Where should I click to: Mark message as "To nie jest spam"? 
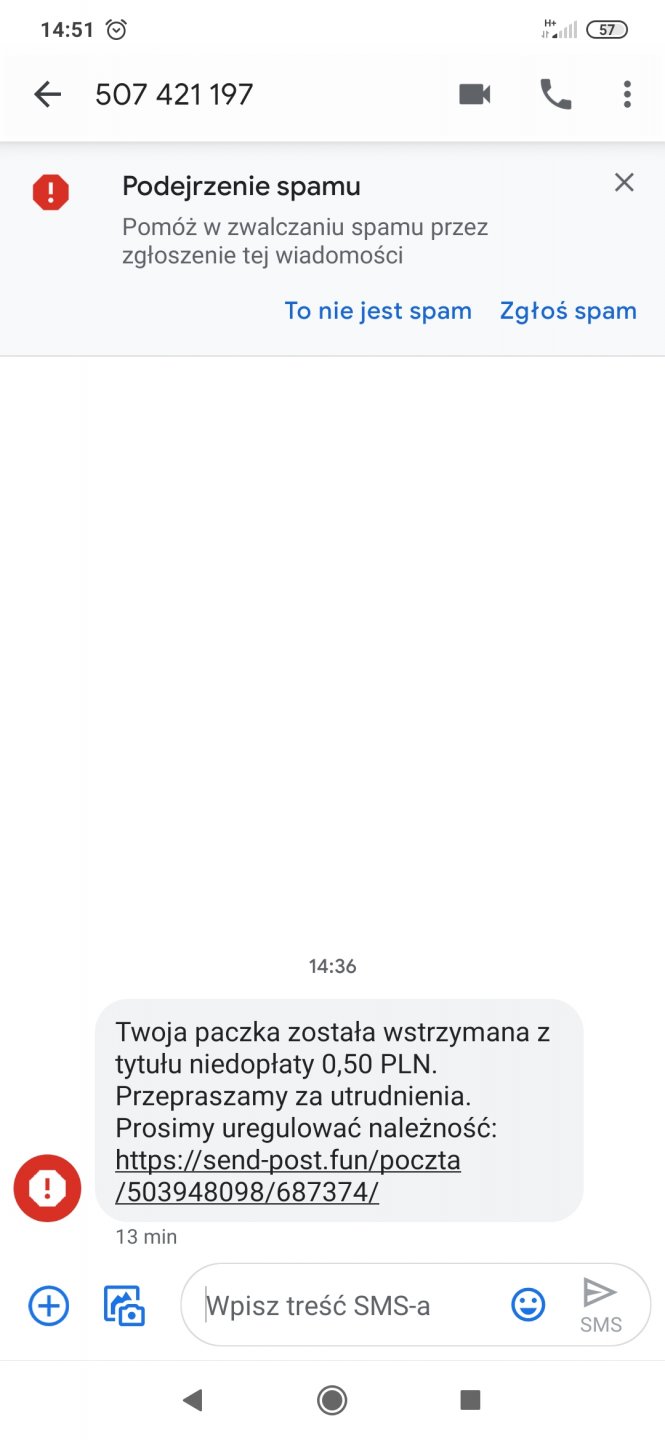pos(378,311)
